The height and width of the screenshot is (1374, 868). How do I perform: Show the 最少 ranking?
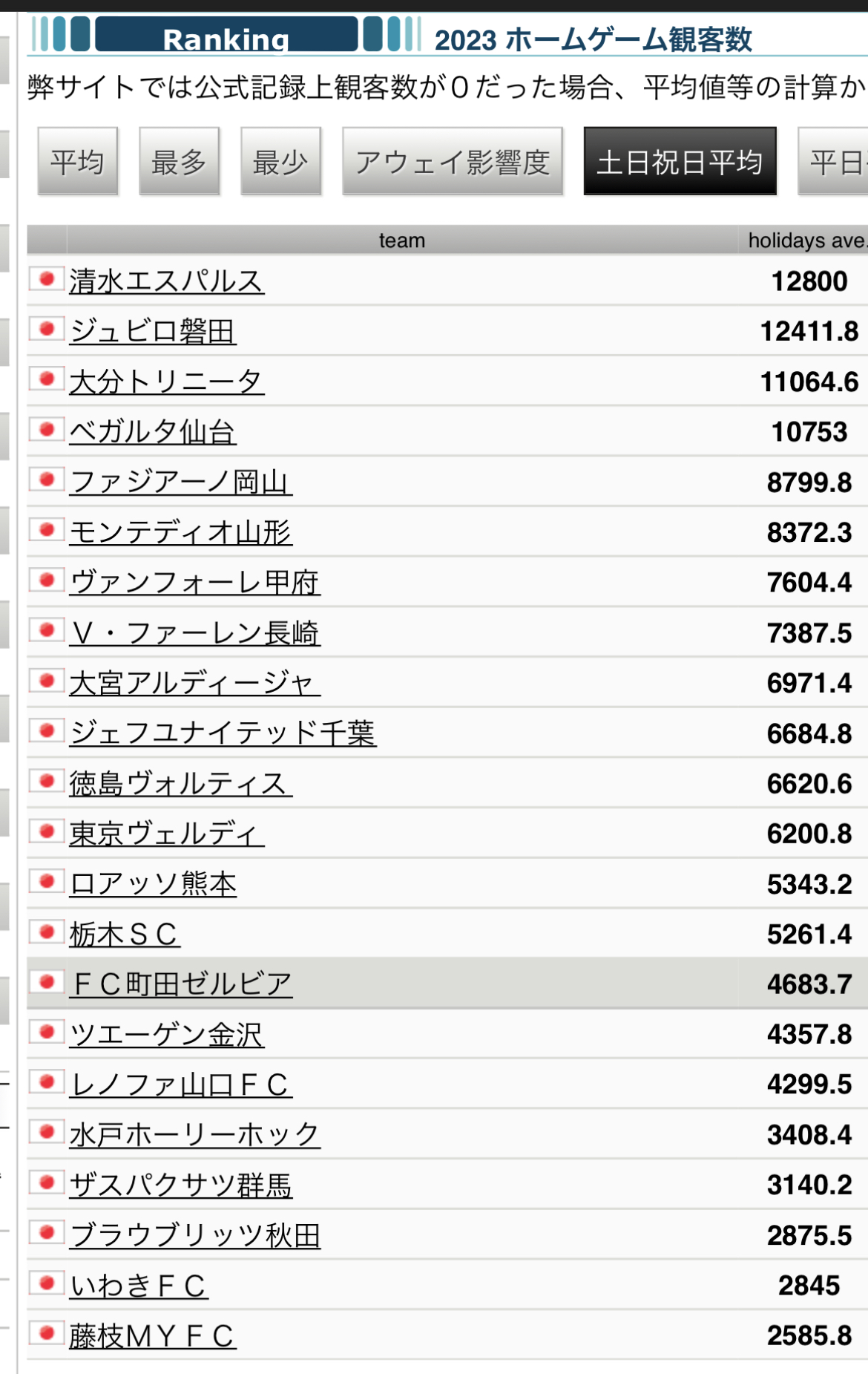[x=280, y=161]
